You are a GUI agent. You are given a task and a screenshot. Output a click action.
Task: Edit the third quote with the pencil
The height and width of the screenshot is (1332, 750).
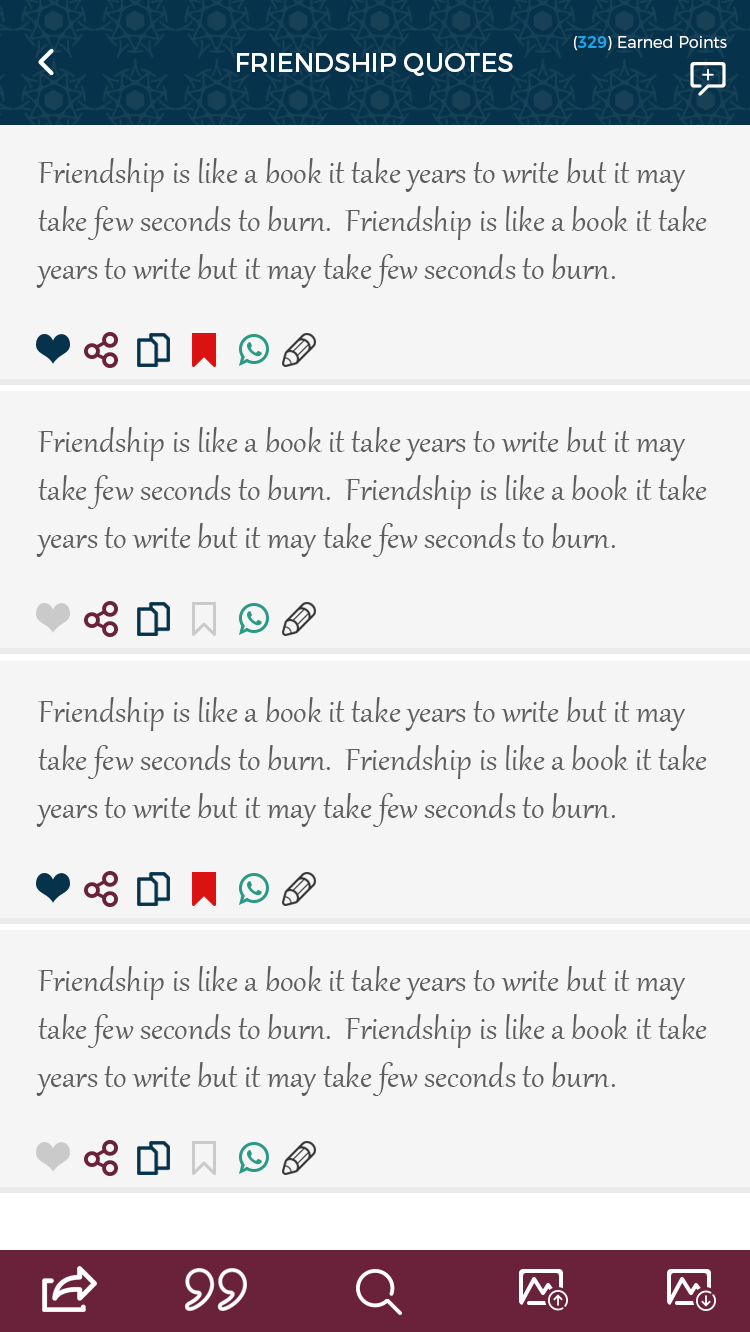coord(299,888)
